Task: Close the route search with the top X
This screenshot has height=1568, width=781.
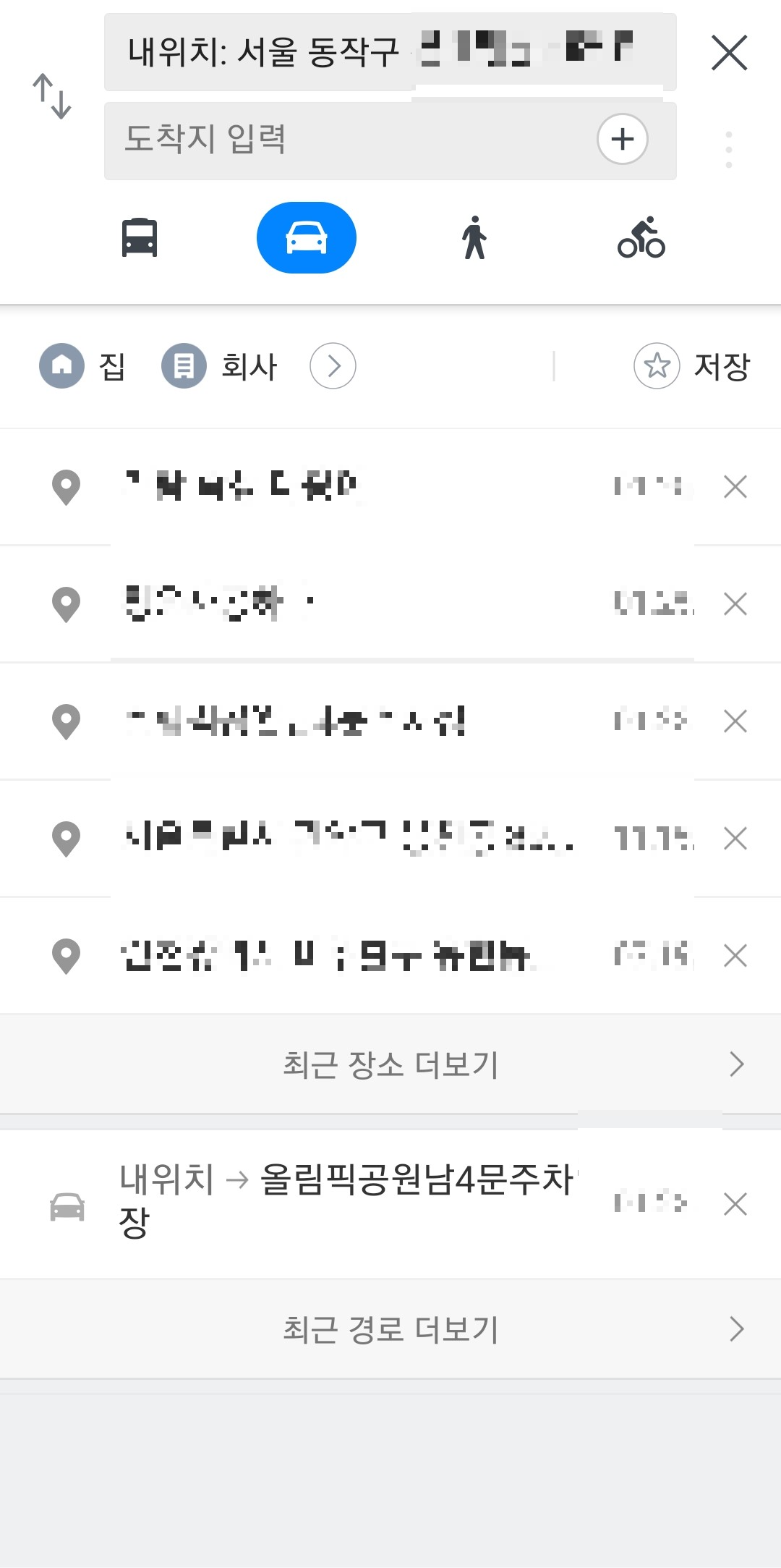Action: (728, 52)
